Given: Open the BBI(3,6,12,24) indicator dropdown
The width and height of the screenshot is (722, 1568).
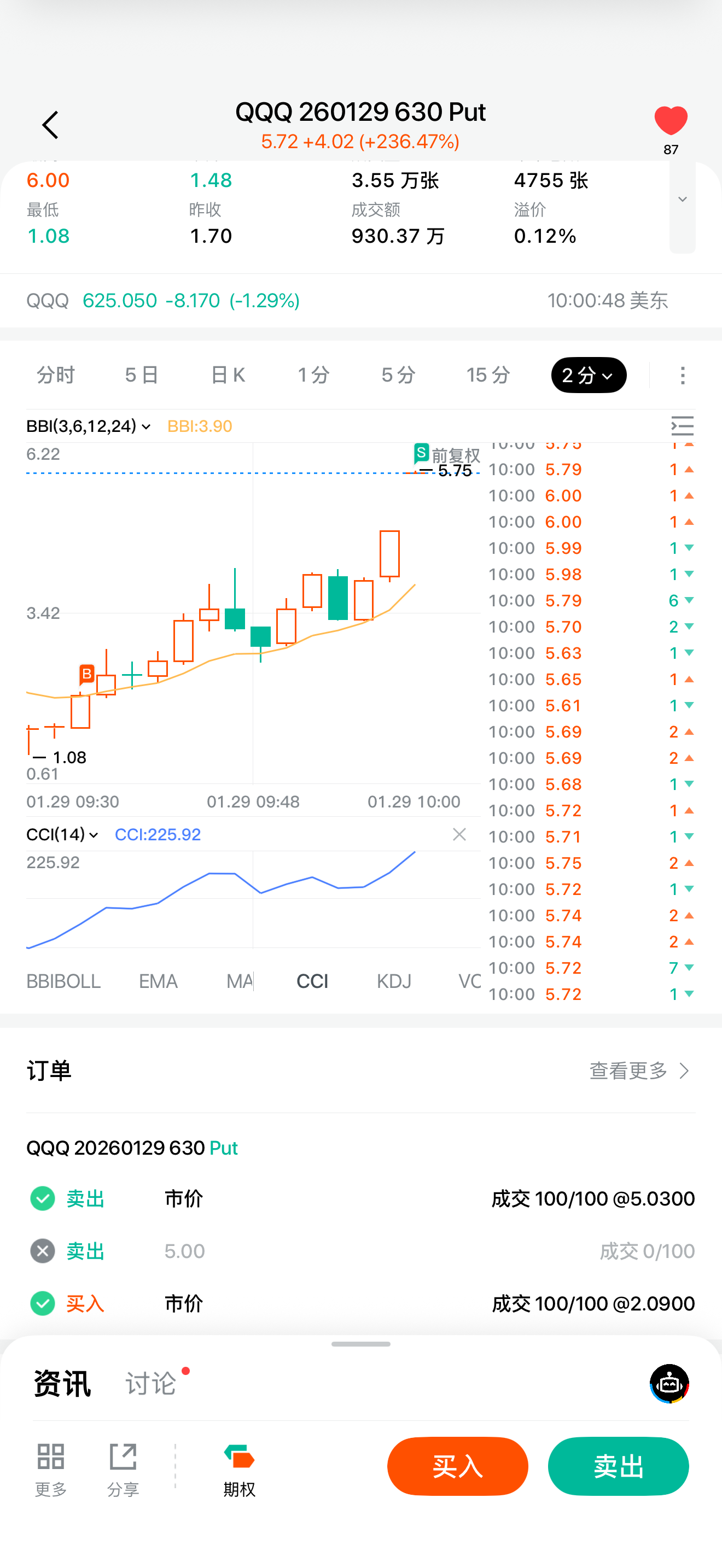Looking at the screenshot, I should coord(88,426).
